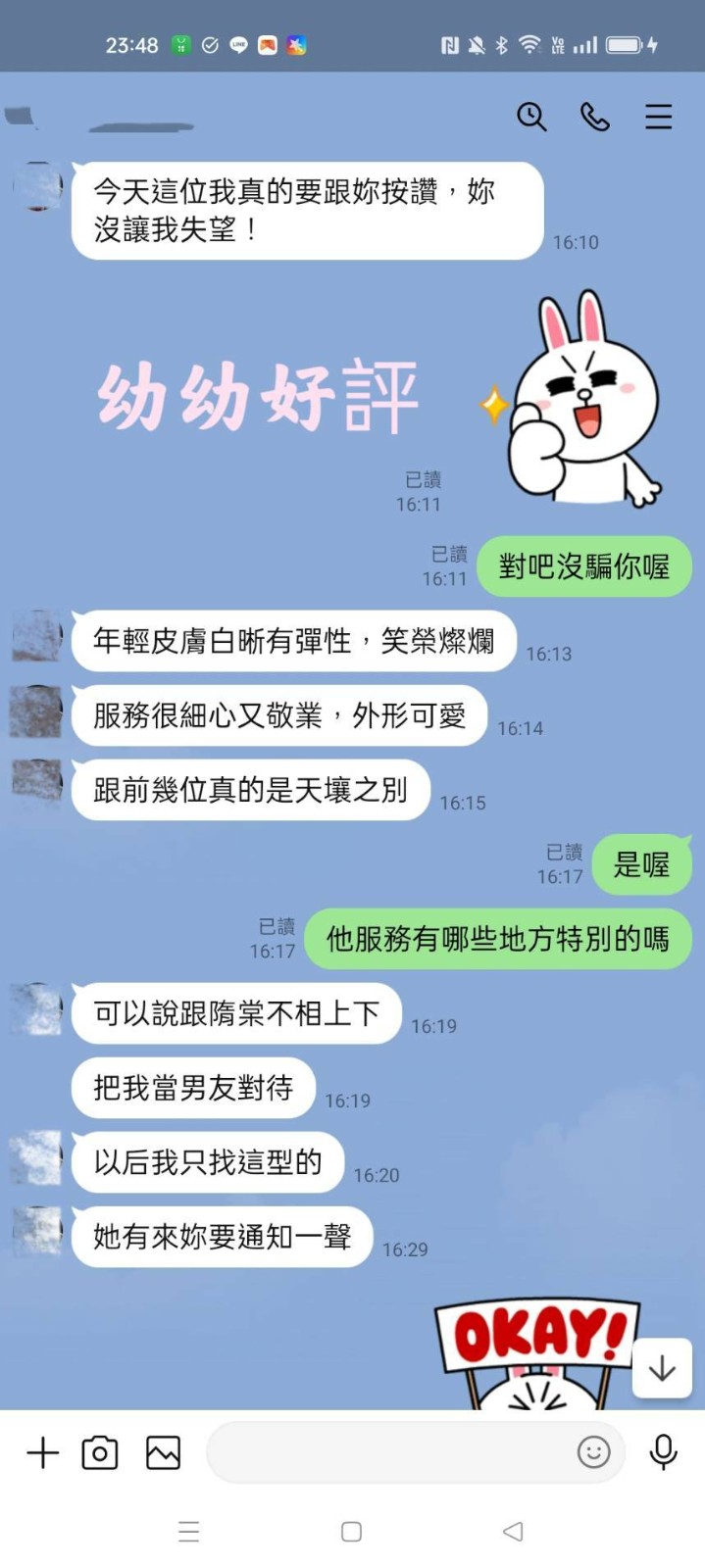
Task: Jump to the latest message with the down arrow
Action: click(x=662, y=1368)
